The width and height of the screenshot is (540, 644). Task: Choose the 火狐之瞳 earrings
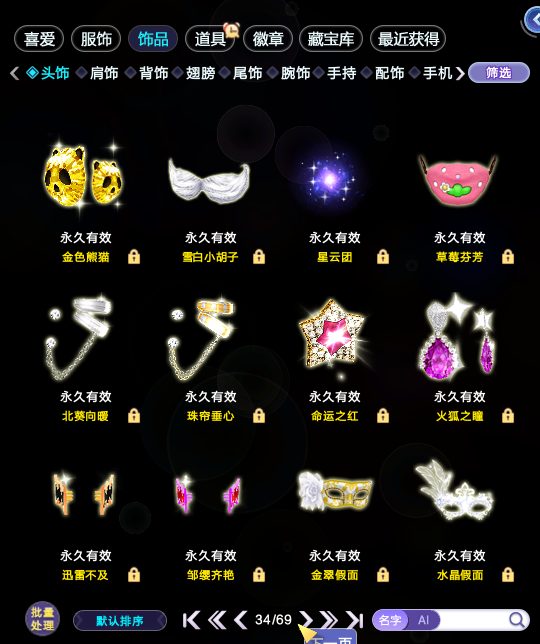point(459,336)
